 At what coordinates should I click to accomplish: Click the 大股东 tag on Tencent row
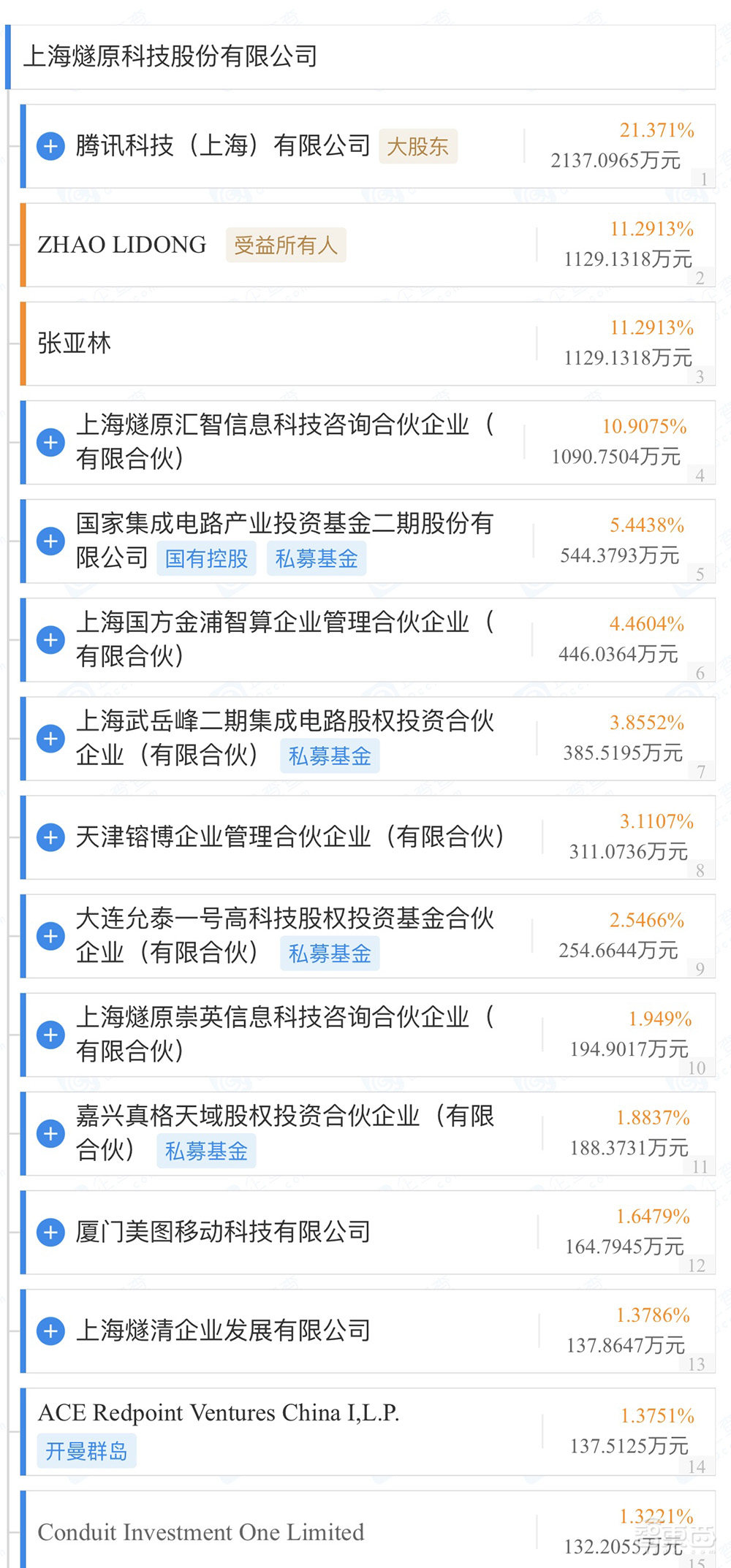tap(418, 147)
